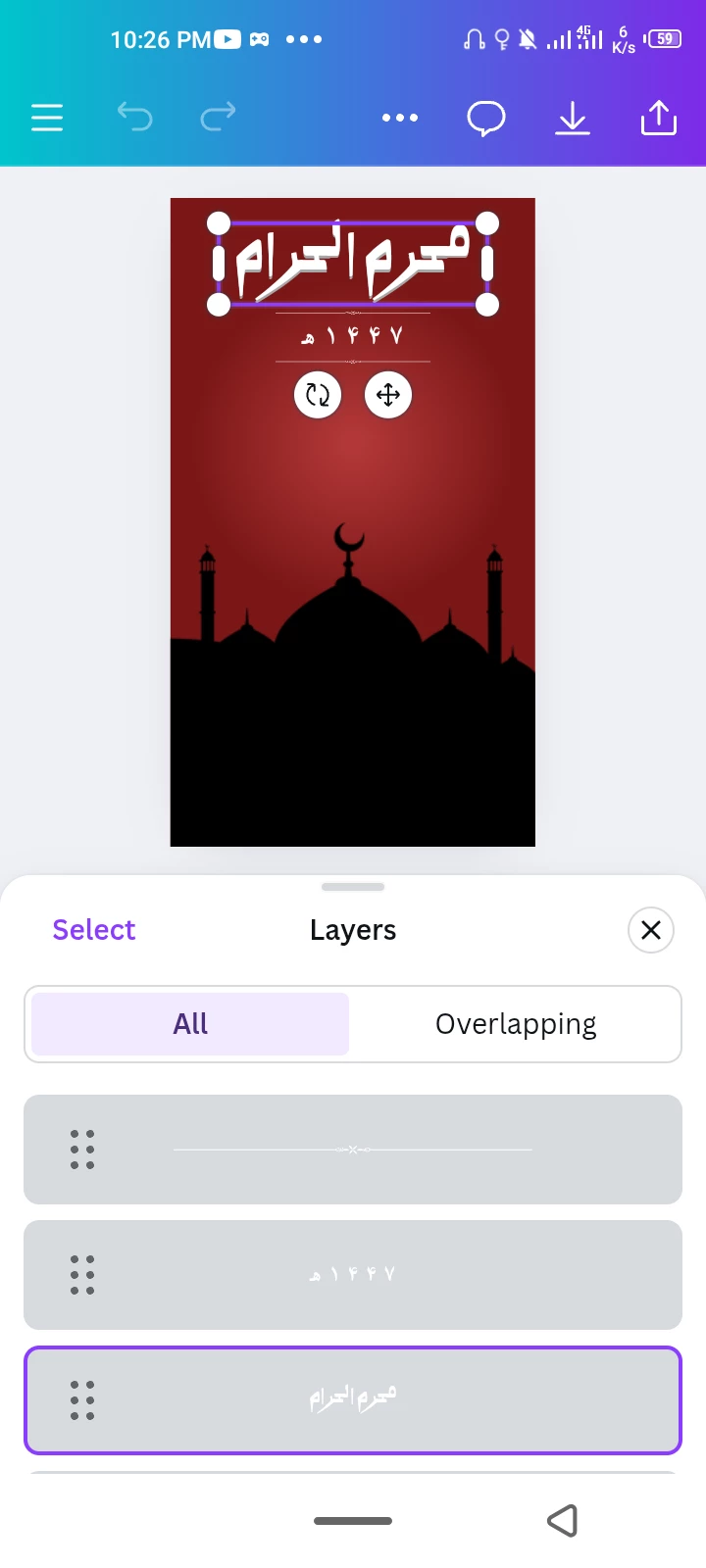Download the design
This screenshot has width=706, height=1568.
[573, 119]
